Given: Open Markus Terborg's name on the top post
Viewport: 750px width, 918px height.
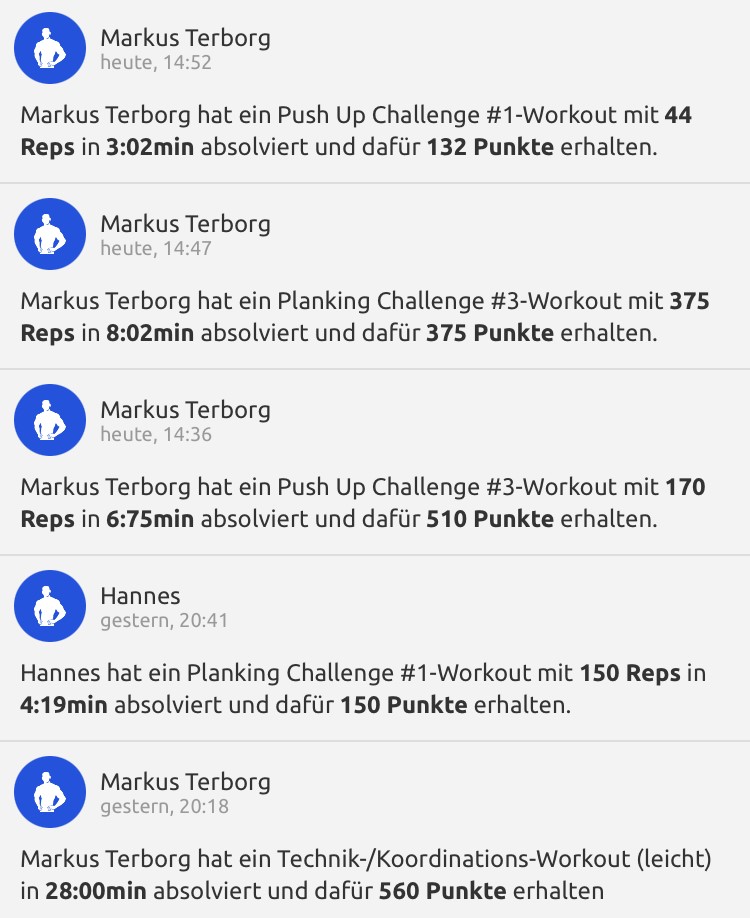Looking at the screenshot, I should pyautogui.click(x=184, y=37).
